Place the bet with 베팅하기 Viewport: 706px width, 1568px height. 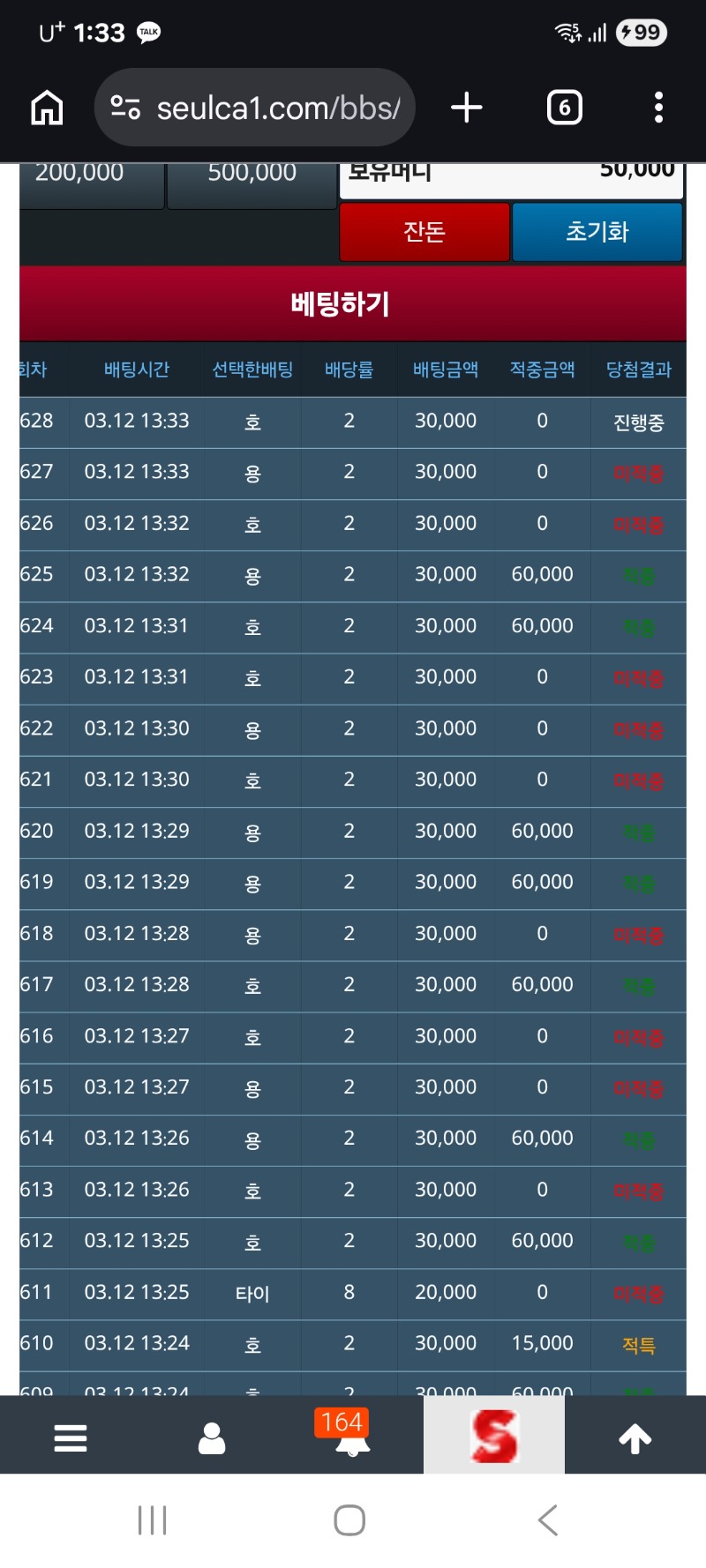coord(341,304)
